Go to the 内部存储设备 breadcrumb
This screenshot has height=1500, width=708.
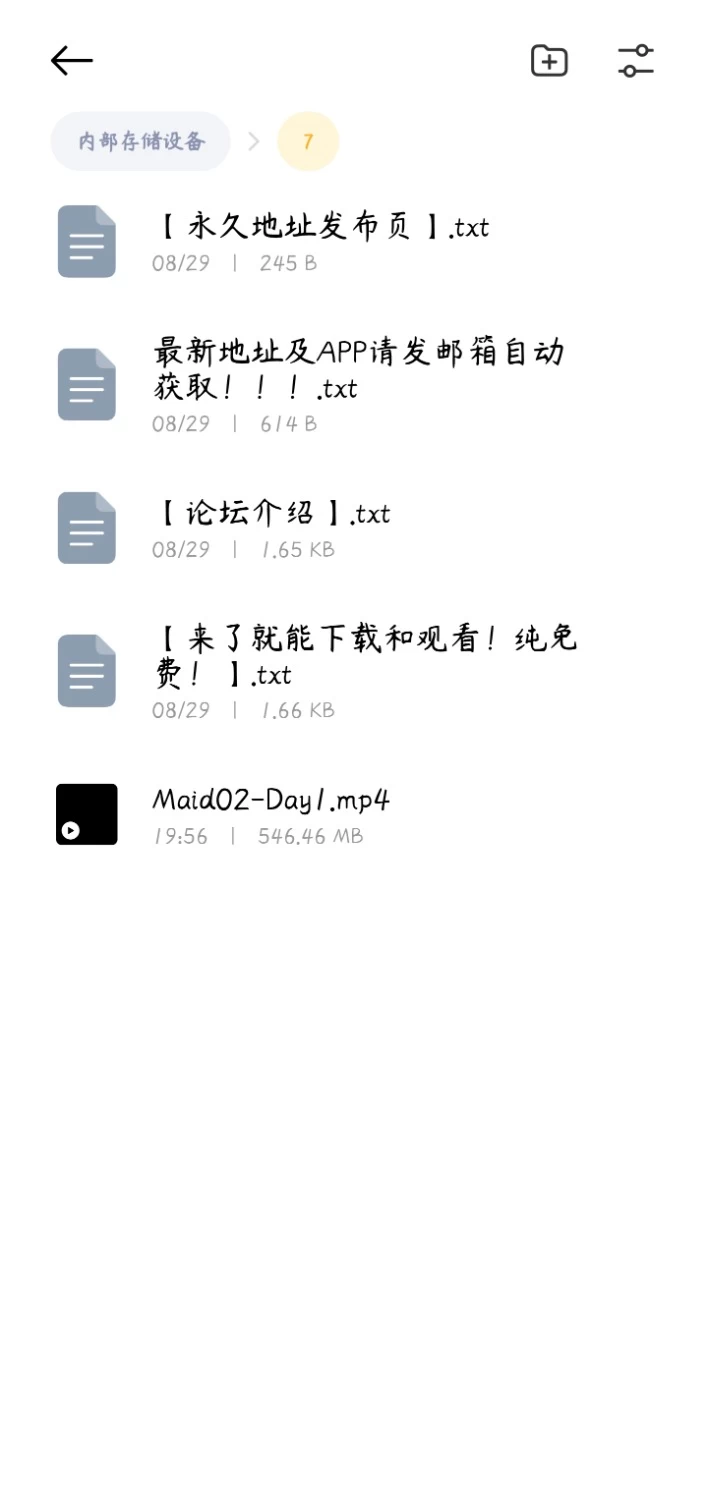tap(141, 141)
